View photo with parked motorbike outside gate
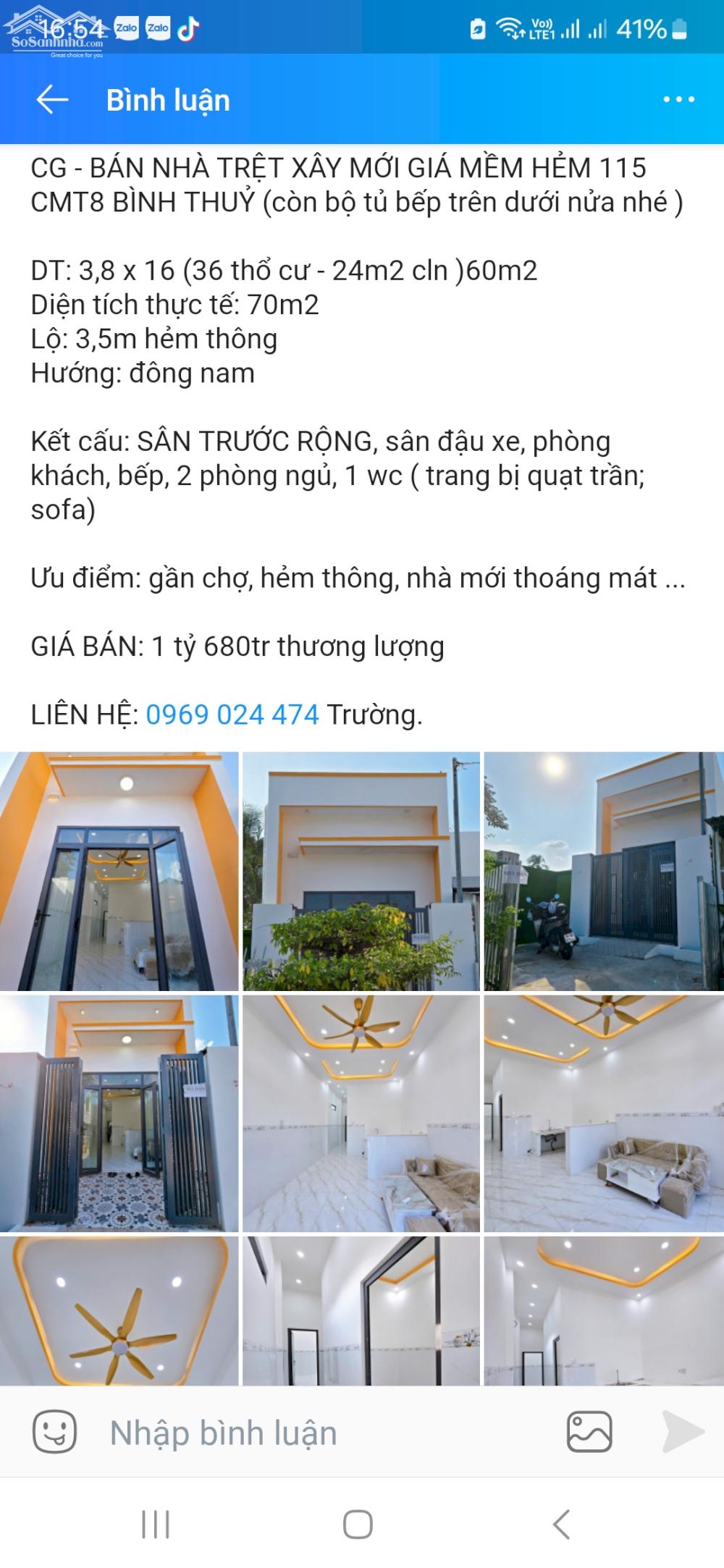The image size is (724, 1568). [x=604, y=871]
